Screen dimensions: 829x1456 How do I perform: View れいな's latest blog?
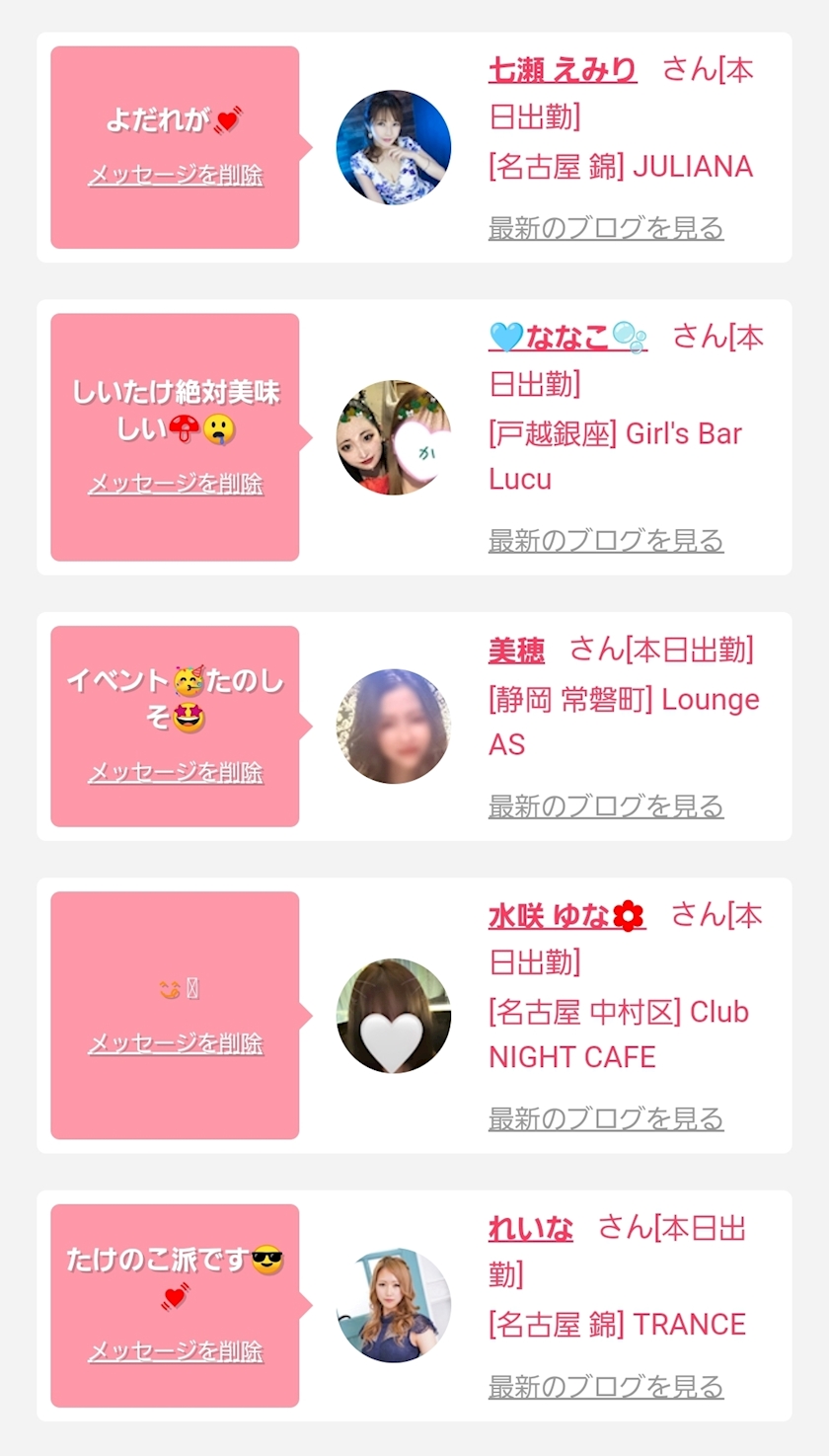point(606,1387)
